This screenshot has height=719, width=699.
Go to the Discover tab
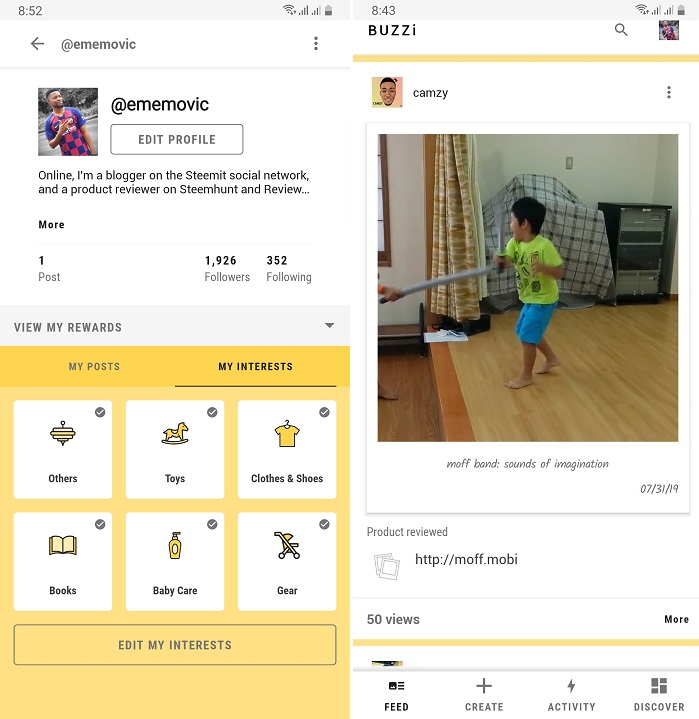click(659, 694)
